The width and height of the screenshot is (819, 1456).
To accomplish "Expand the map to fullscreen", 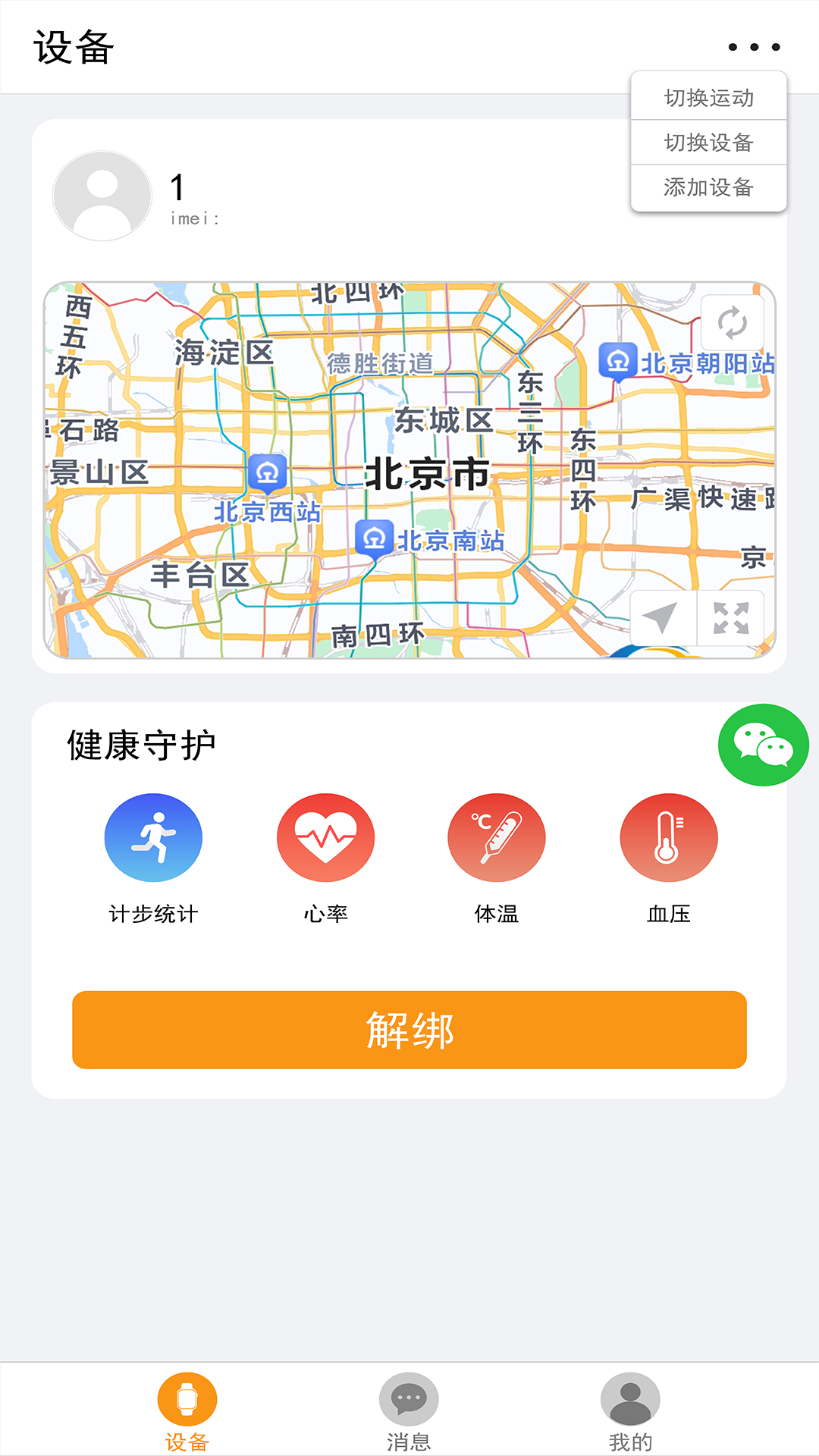I will tap(730, 618).
